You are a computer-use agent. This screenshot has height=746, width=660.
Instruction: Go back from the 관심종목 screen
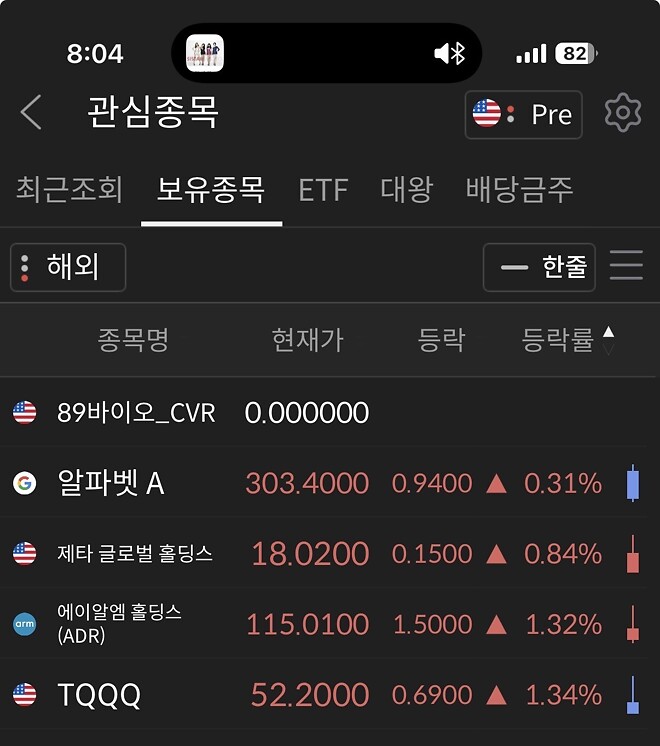(32, 112)
